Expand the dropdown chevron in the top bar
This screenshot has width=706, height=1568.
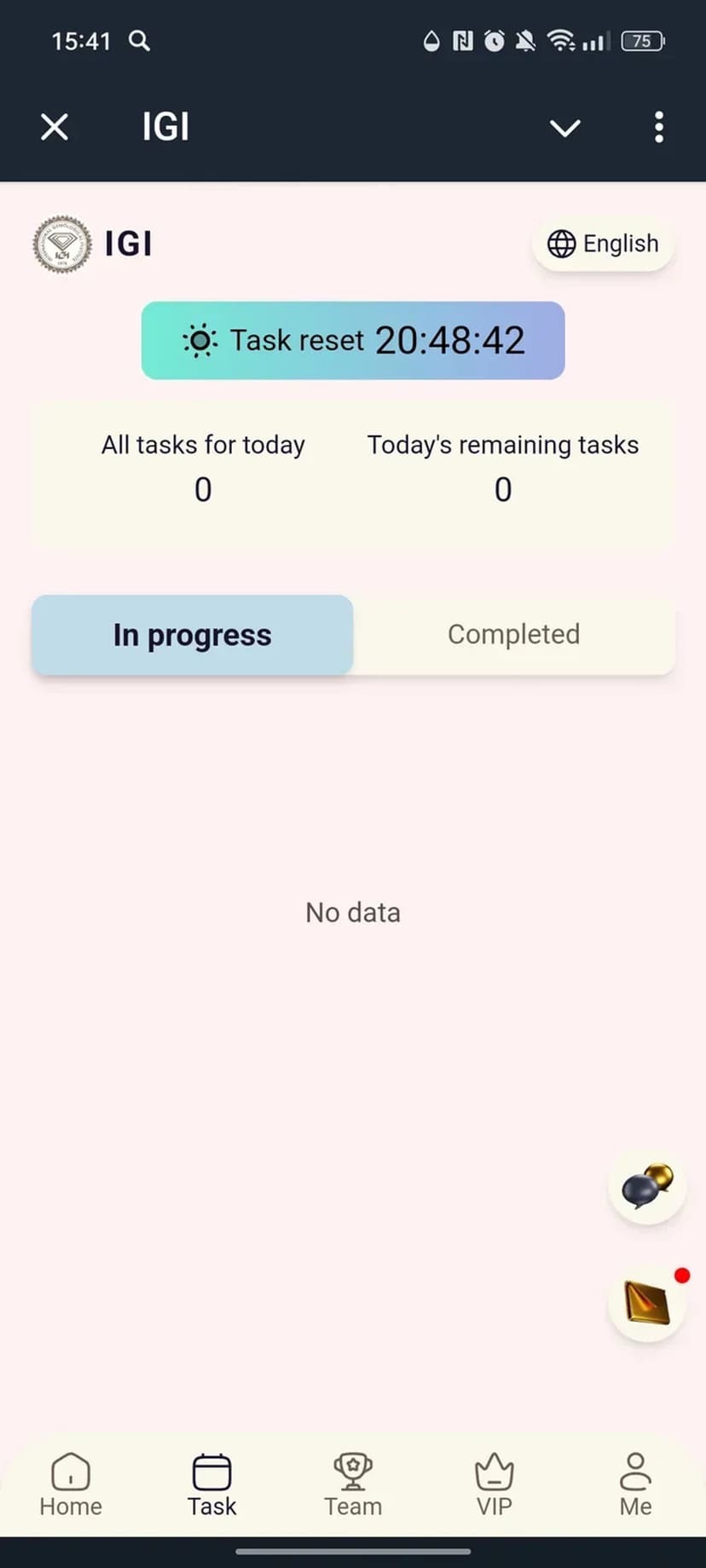(564, 128)
